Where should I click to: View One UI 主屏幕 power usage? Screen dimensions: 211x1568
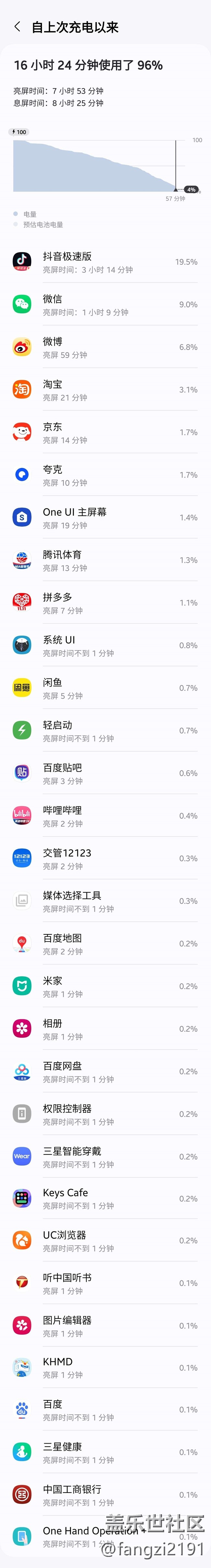[105, 518]
